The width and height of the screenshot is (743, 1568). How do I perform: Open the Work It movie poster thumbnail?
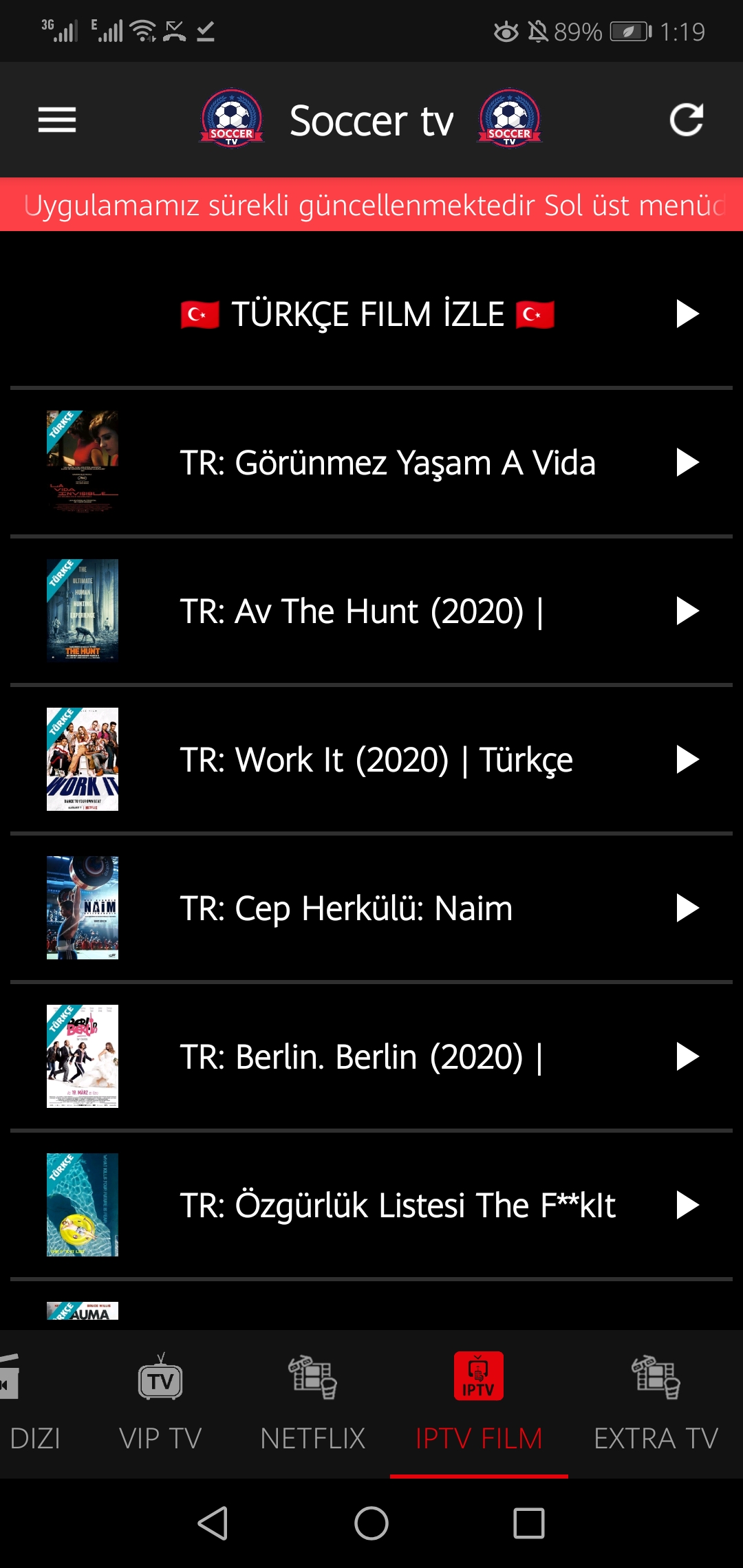point(82,759)
